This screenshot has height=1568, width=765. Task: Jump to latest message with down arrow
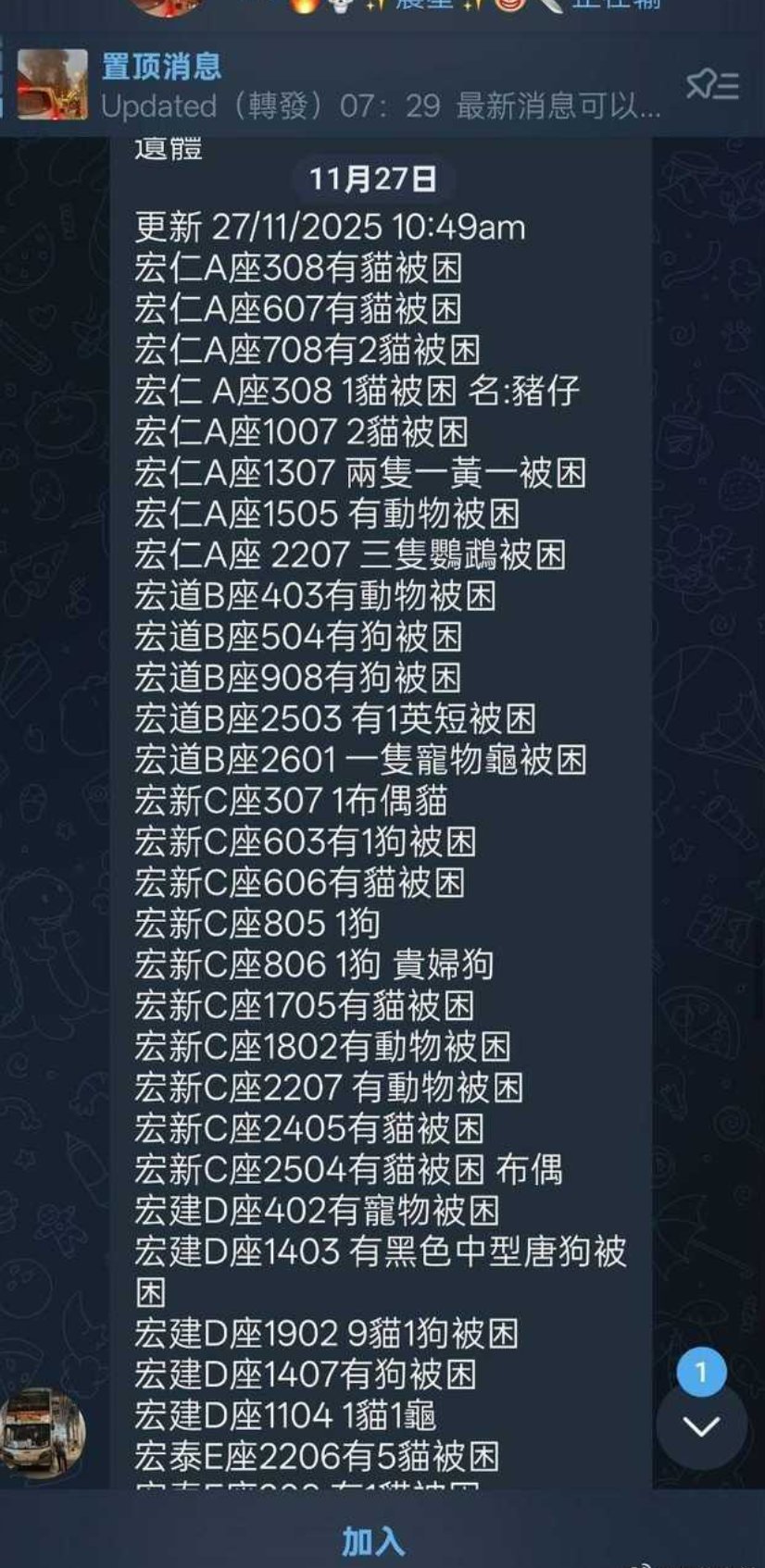pos(701,1425)
